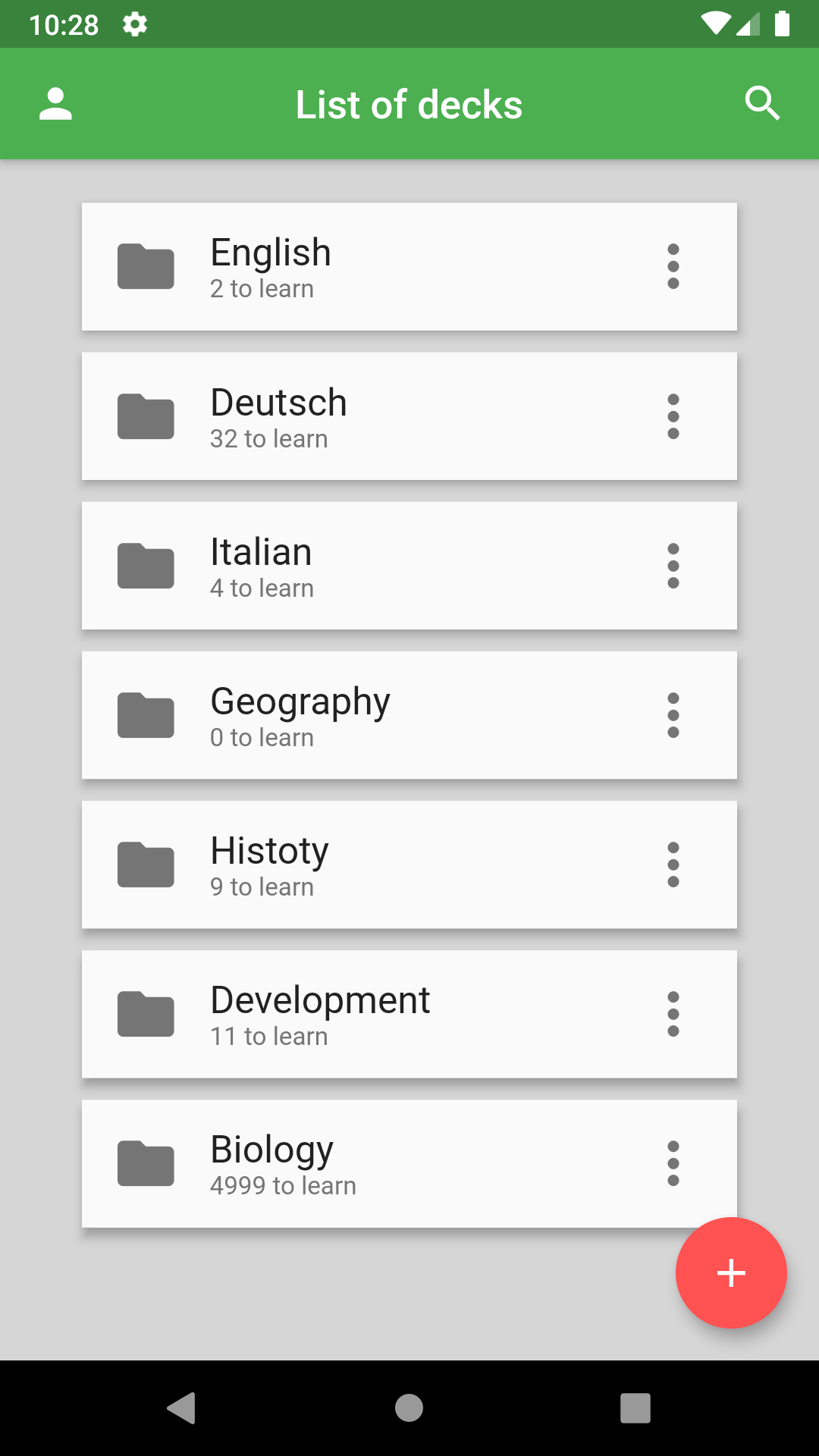Screen dimensions: 819x1456
Task: Open the Biology deck
Action: (x=409, y=1163)
